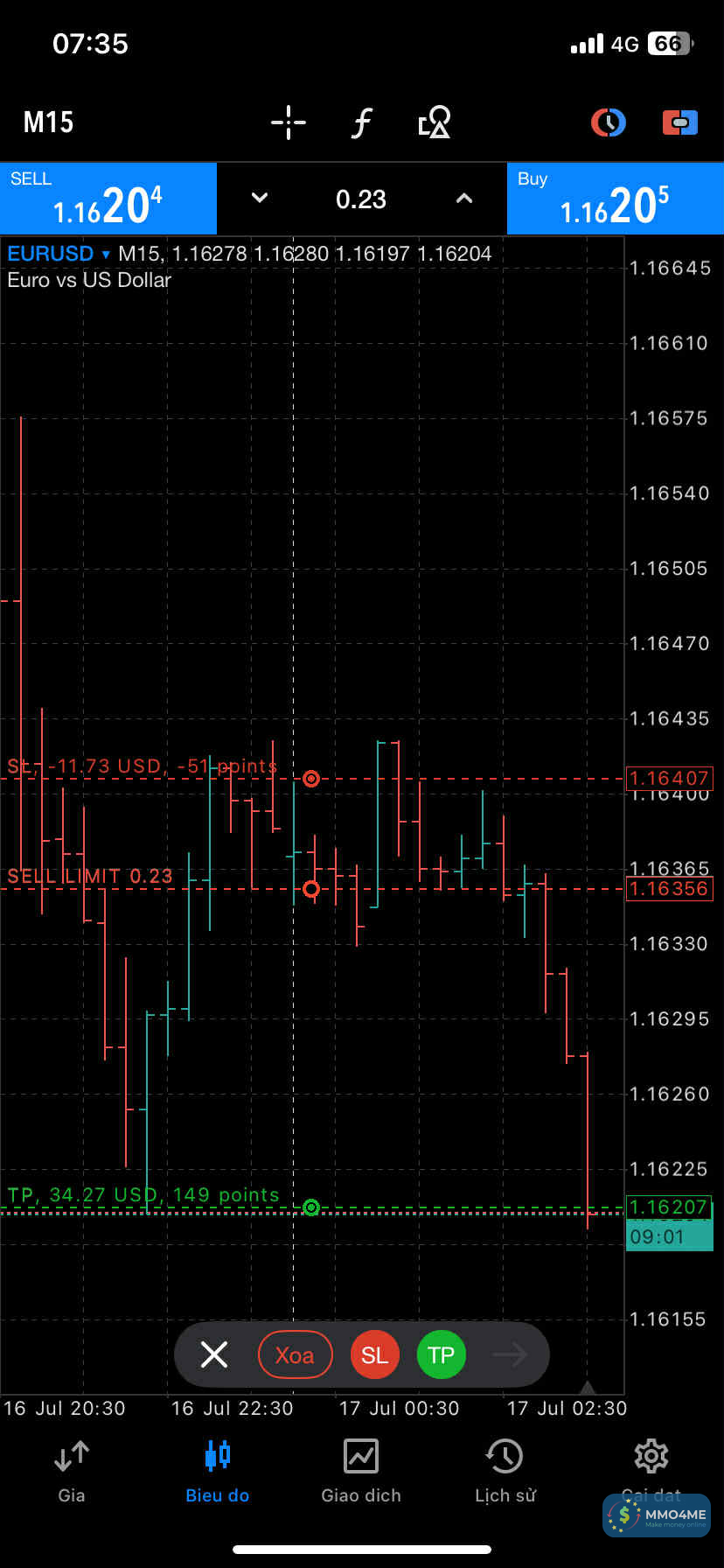Edit the 0.23 volume field
This screenshot has width=724, height=1568.
[361, 199]
